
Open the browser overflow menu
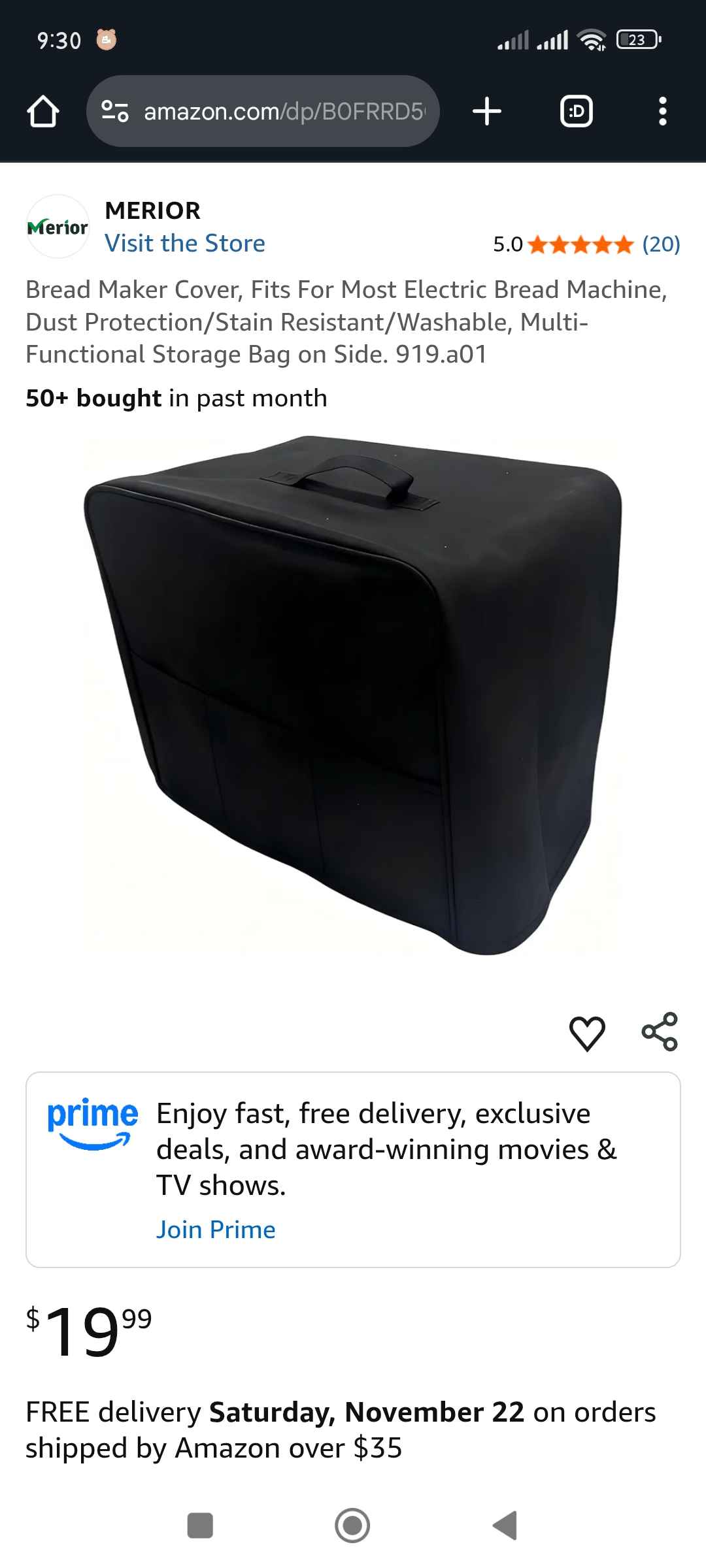coord(662,111)
